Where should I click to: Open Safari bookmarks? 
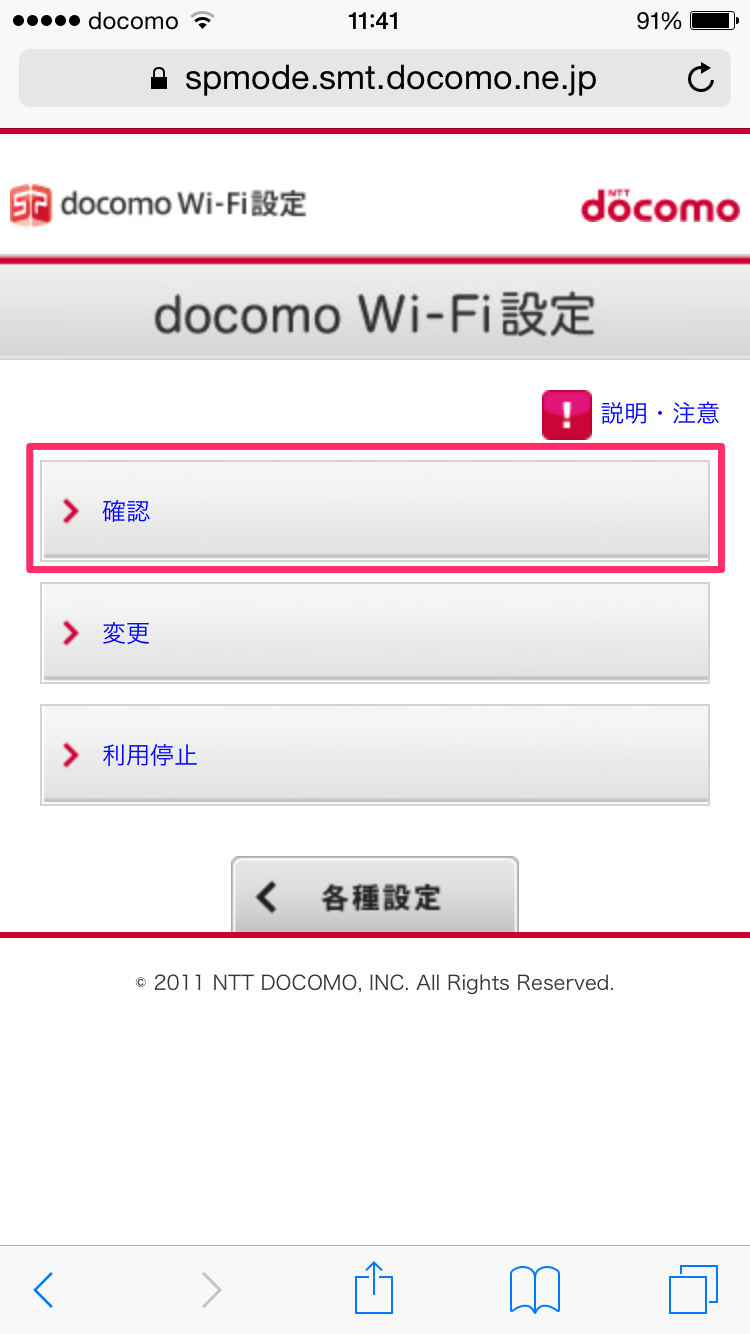[x=535, y=1290]
